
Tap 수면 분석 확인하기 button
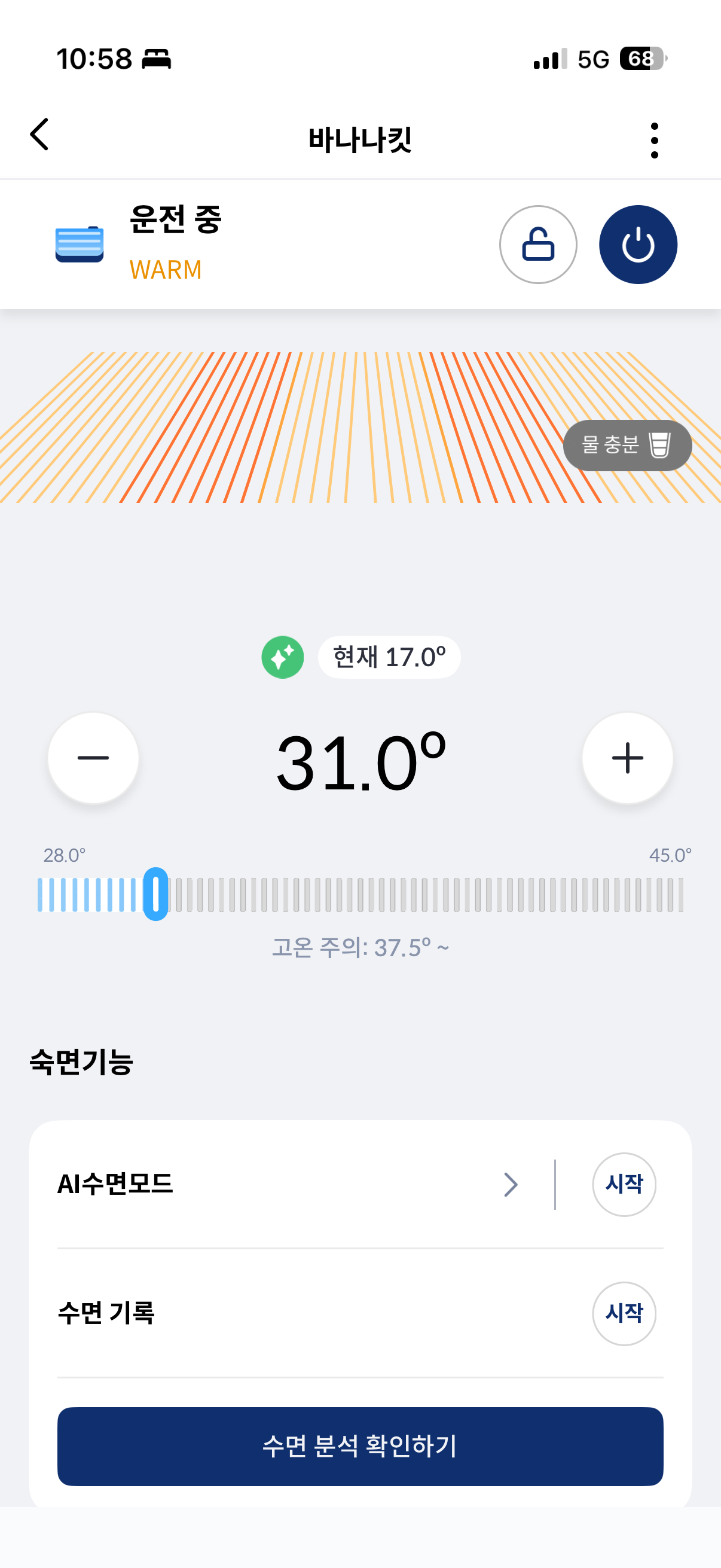[360, 1447]
